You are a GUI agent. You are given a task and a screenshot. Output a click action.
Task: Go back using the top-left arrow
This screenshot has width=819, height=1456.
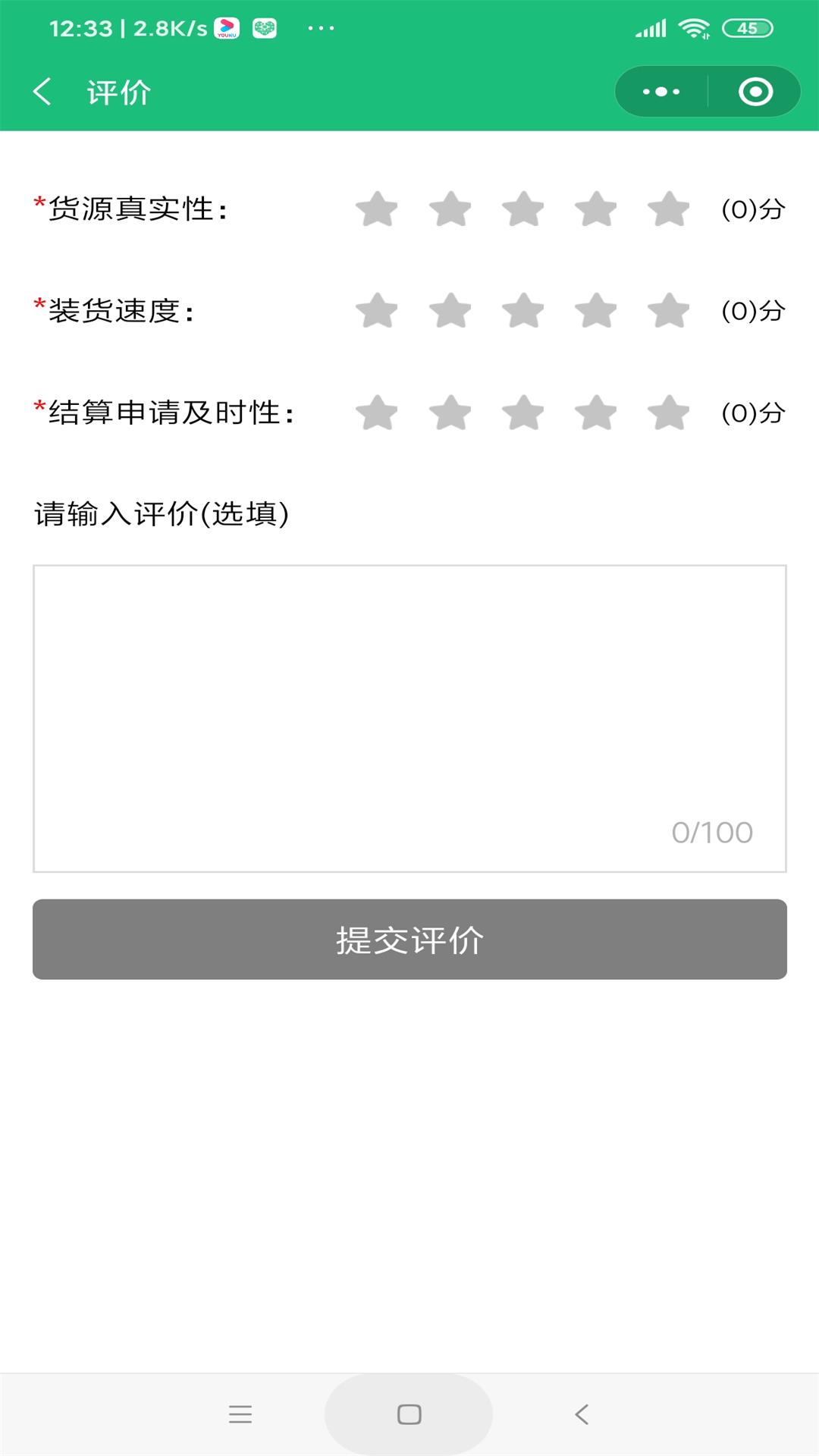43,91
